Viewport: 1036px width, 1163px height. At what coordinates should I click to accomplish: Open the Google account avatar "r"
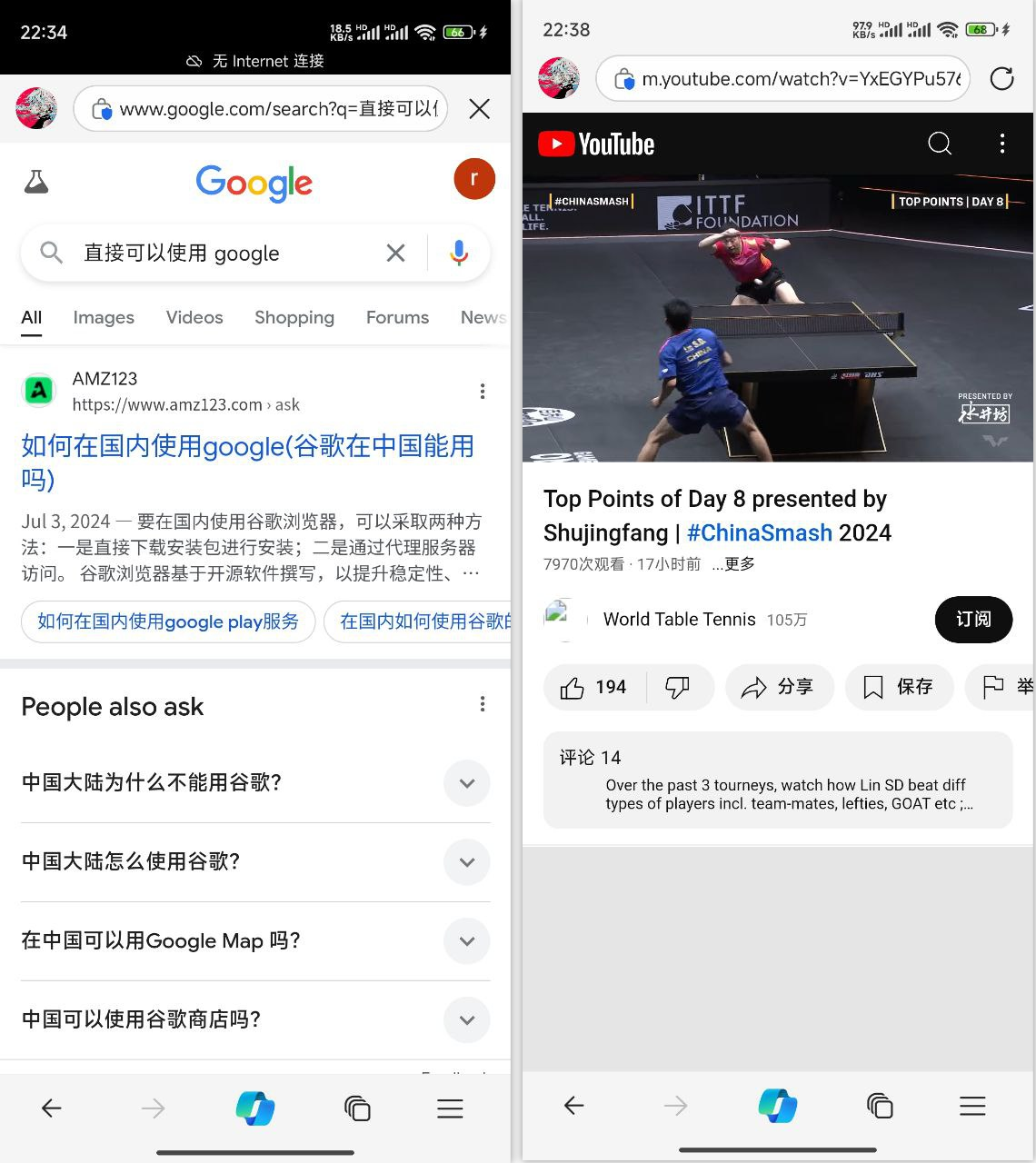point(474,179)
